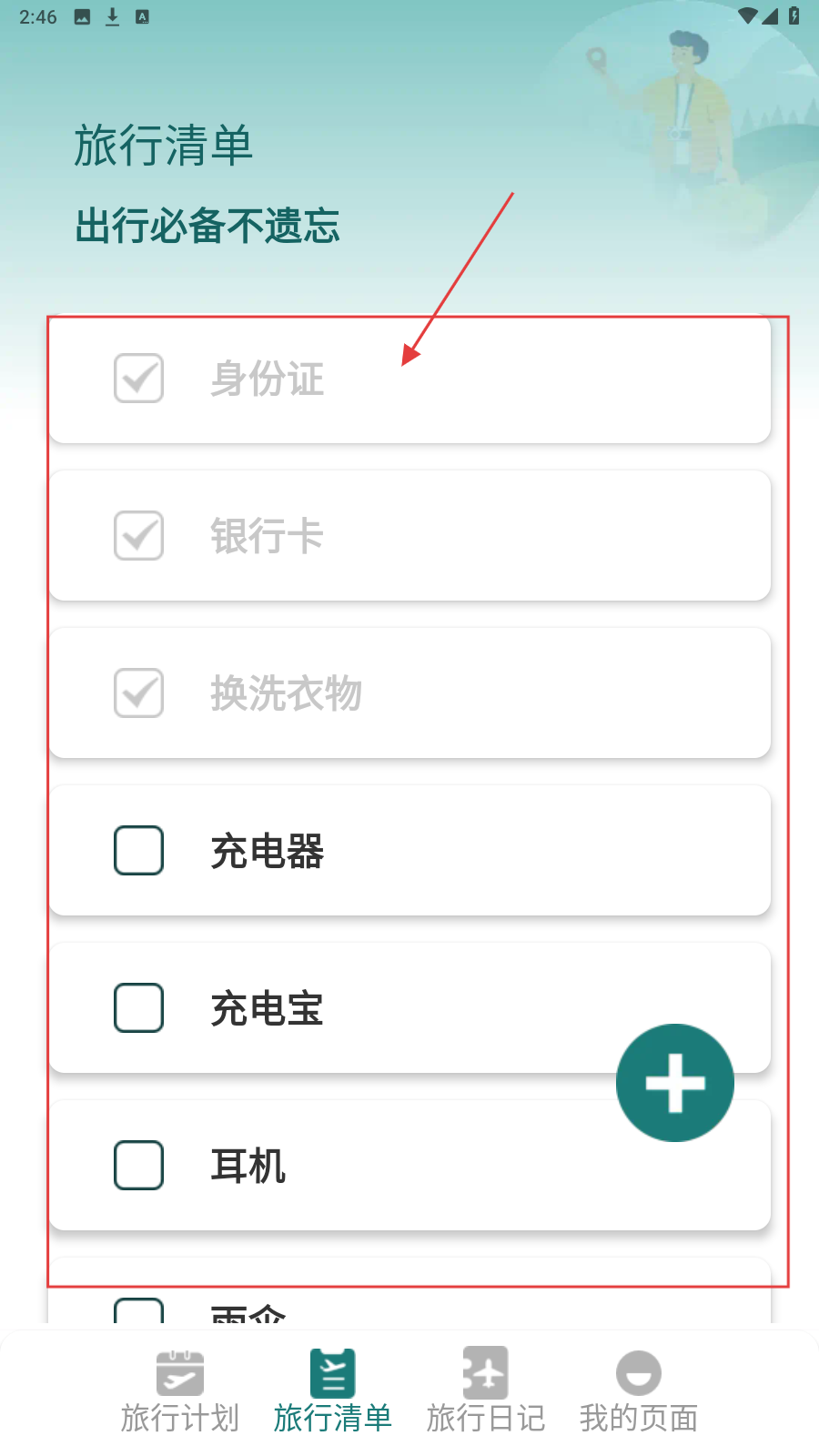Check off 充电器 item

click(x=138, y=851)
